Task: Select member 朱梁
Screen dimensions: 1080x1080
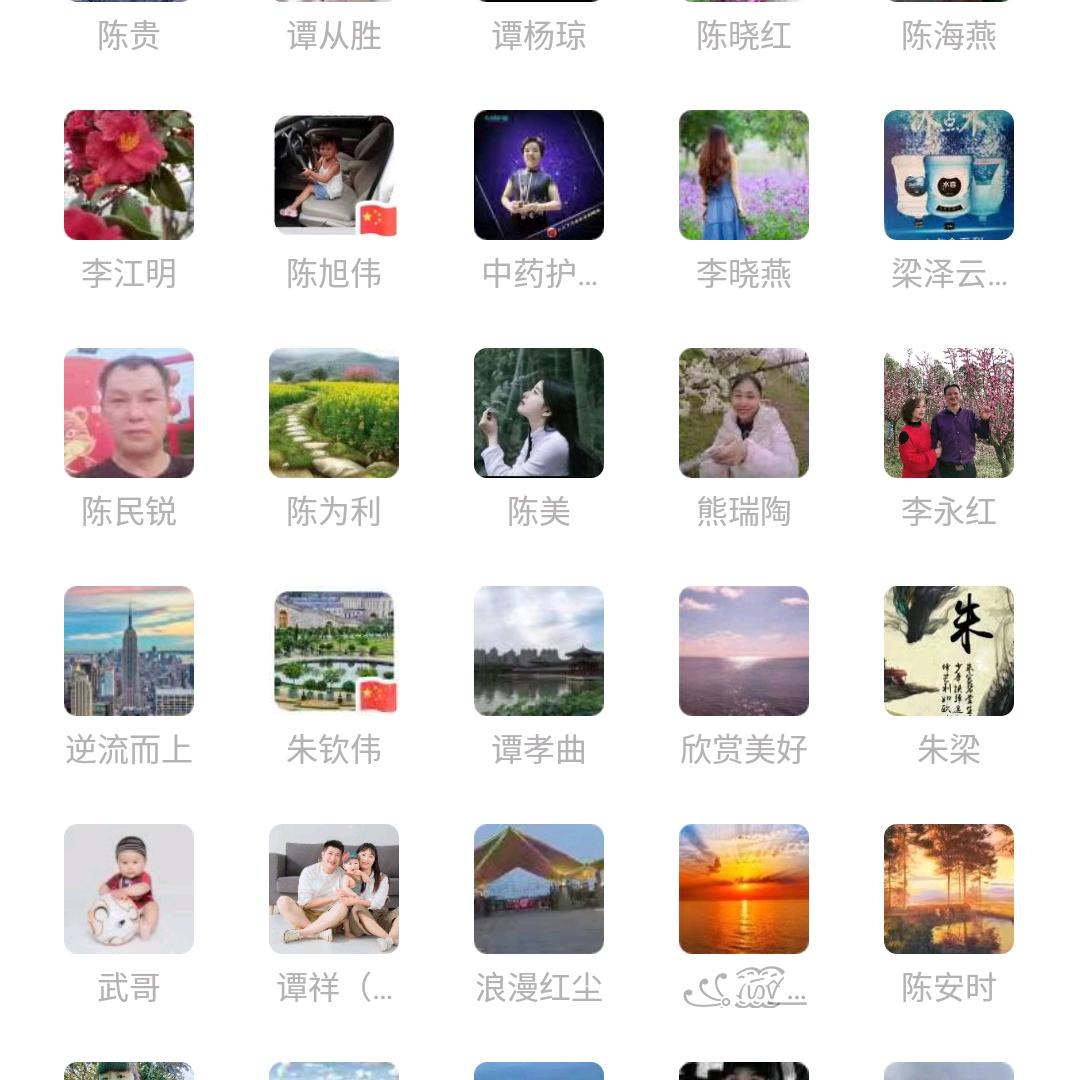Action: (949, 651)
